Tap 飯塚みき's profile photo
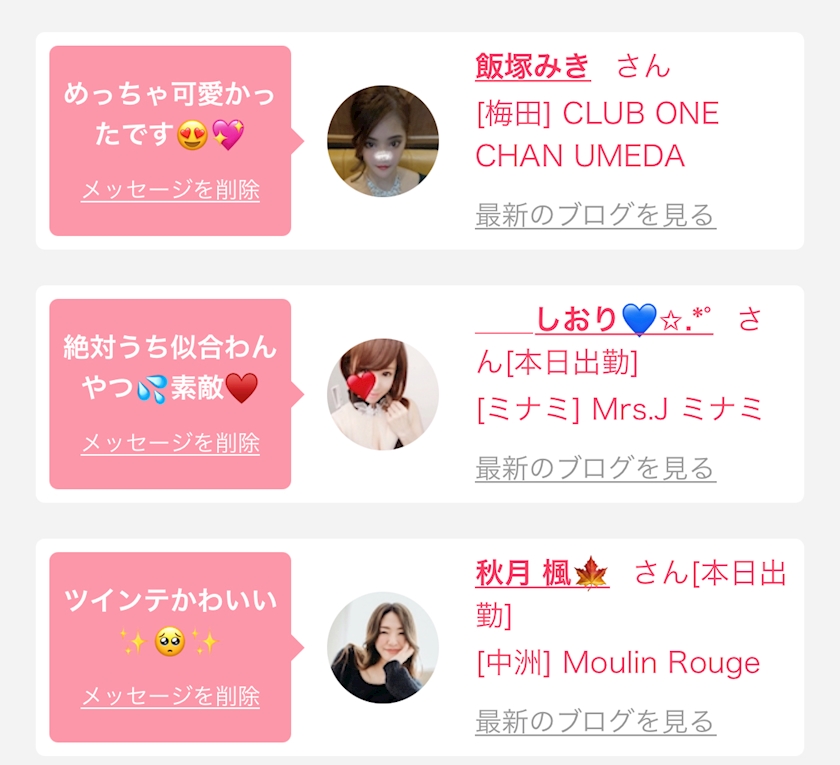 383,141
